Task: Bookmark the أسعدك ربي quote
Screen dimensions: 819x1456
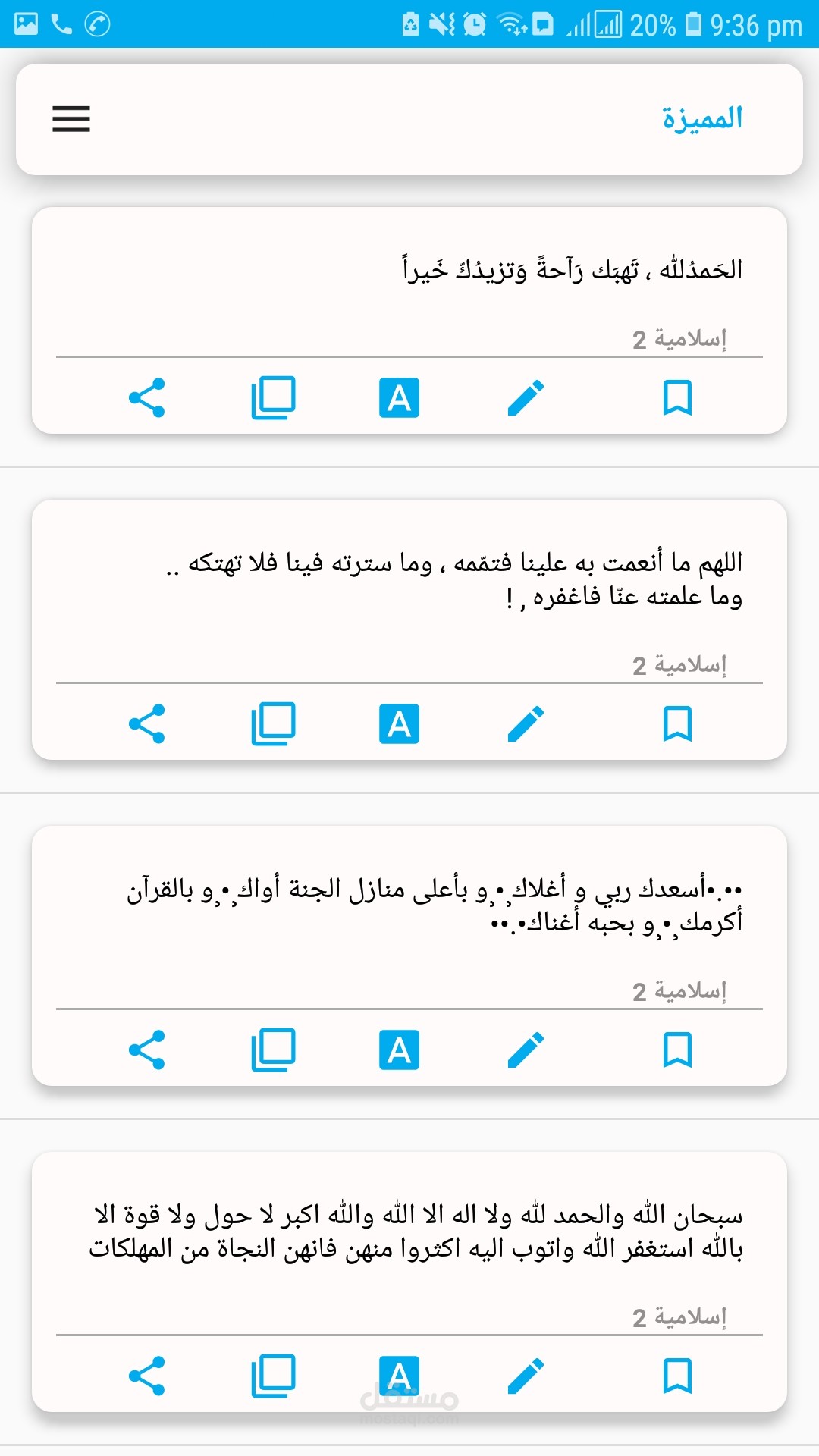Action: click(677, 1050)
